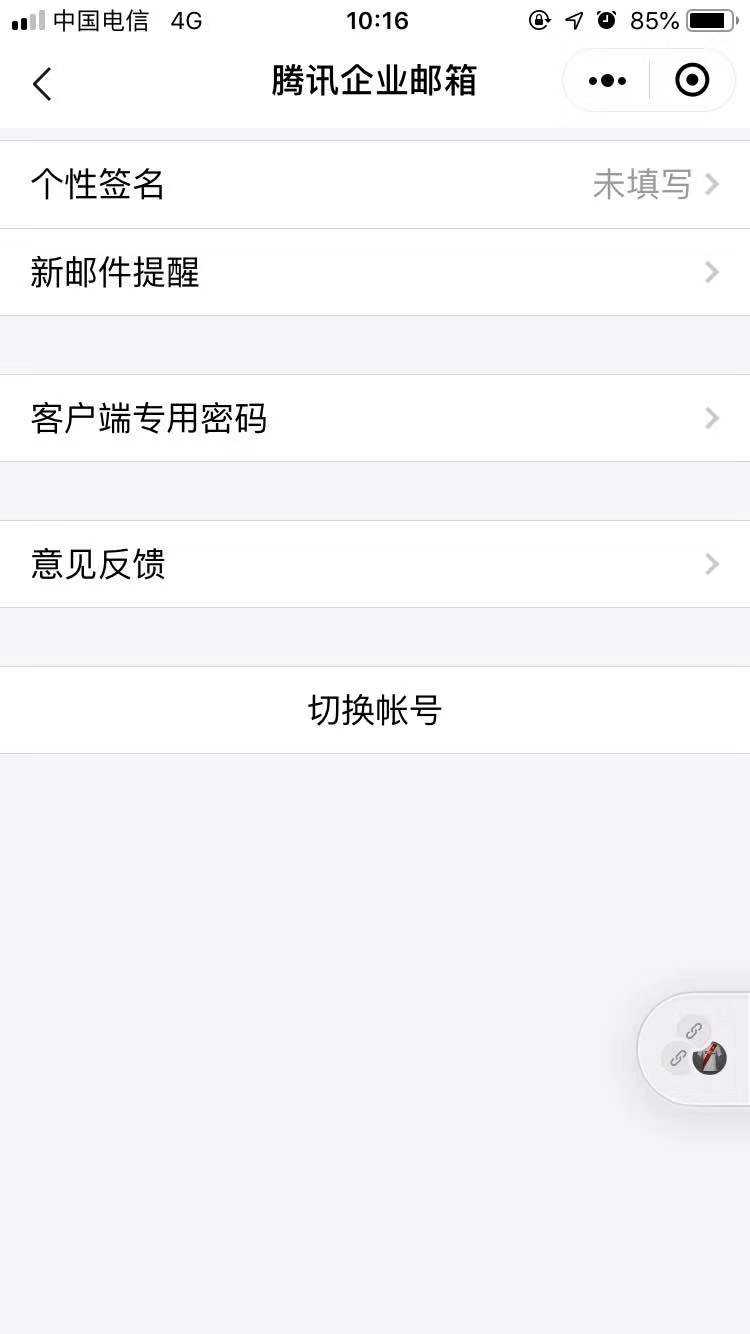Close the mini program with the circle button
The image size is (750, 1334).
click(x=692, y=81)
